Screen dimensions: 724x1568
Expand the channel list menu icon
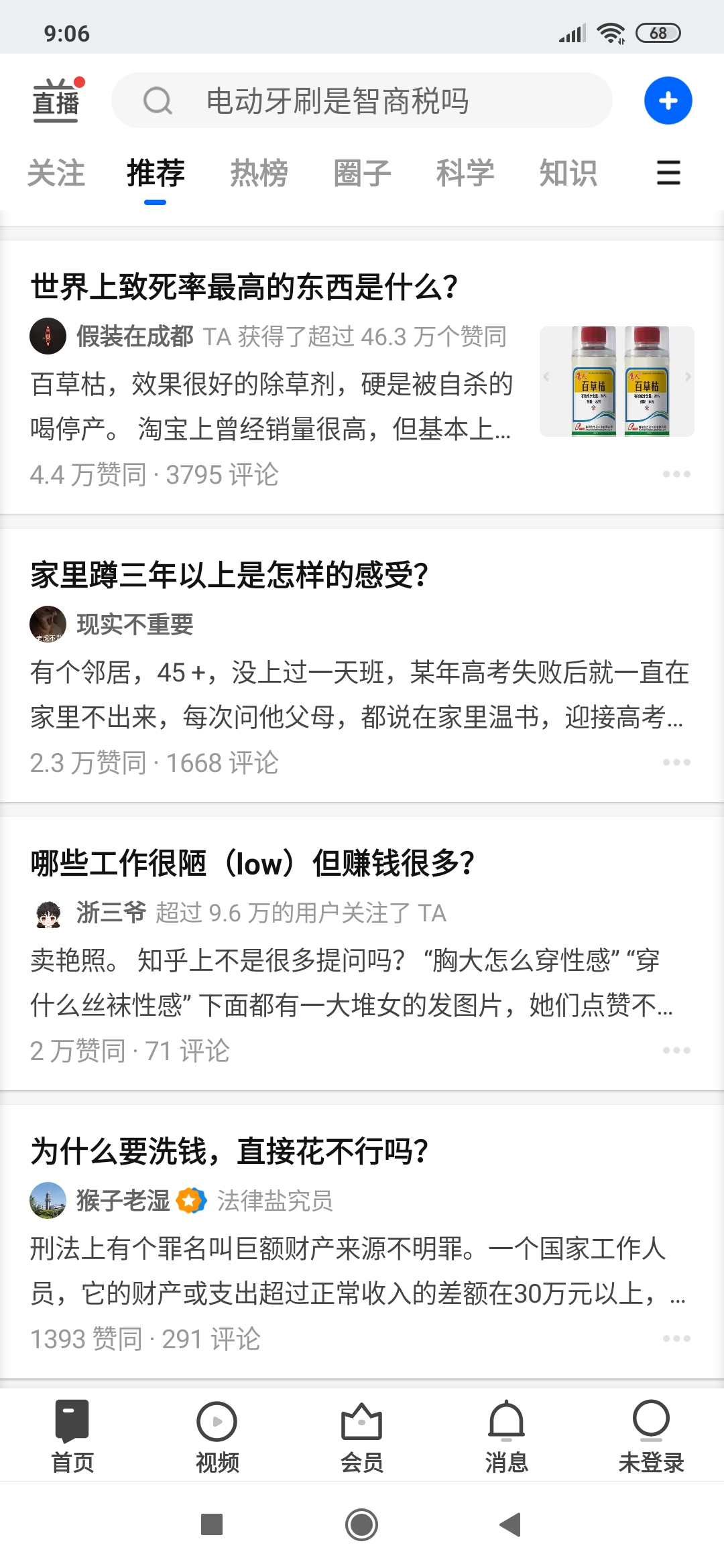point(668,174)
